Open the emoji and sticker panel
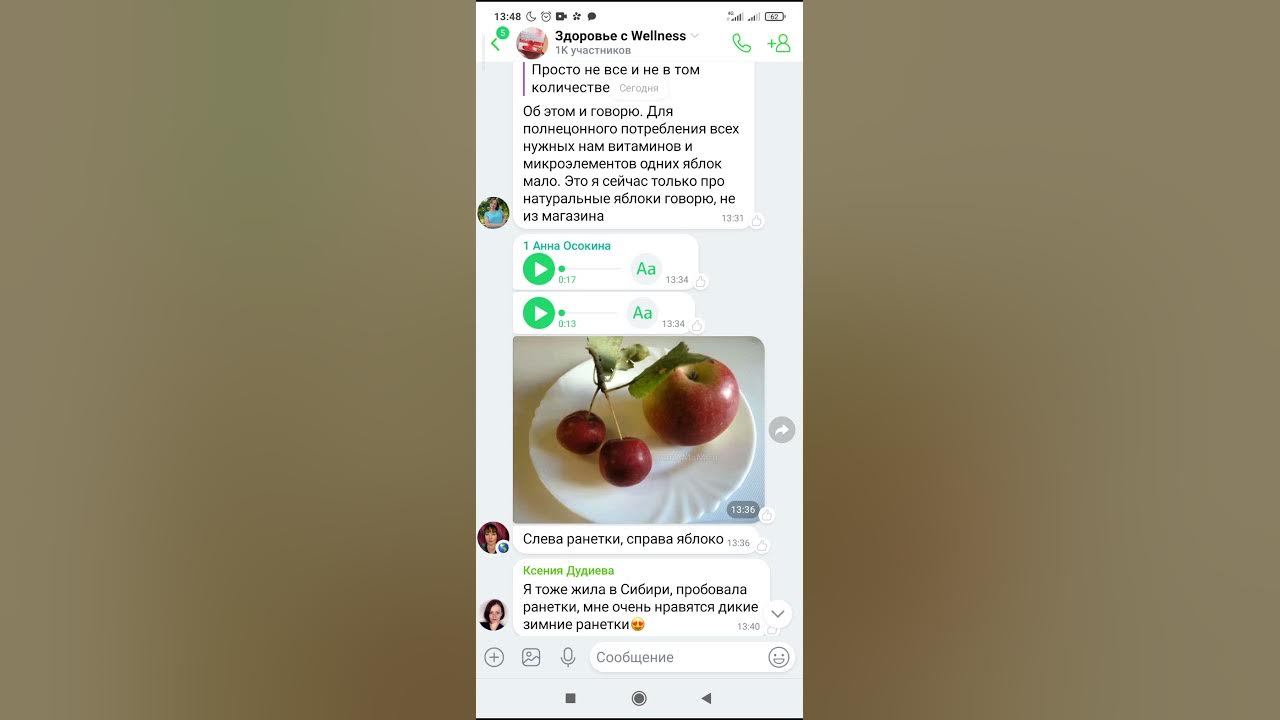The image size is (1280, 720). tap(779, 657)
